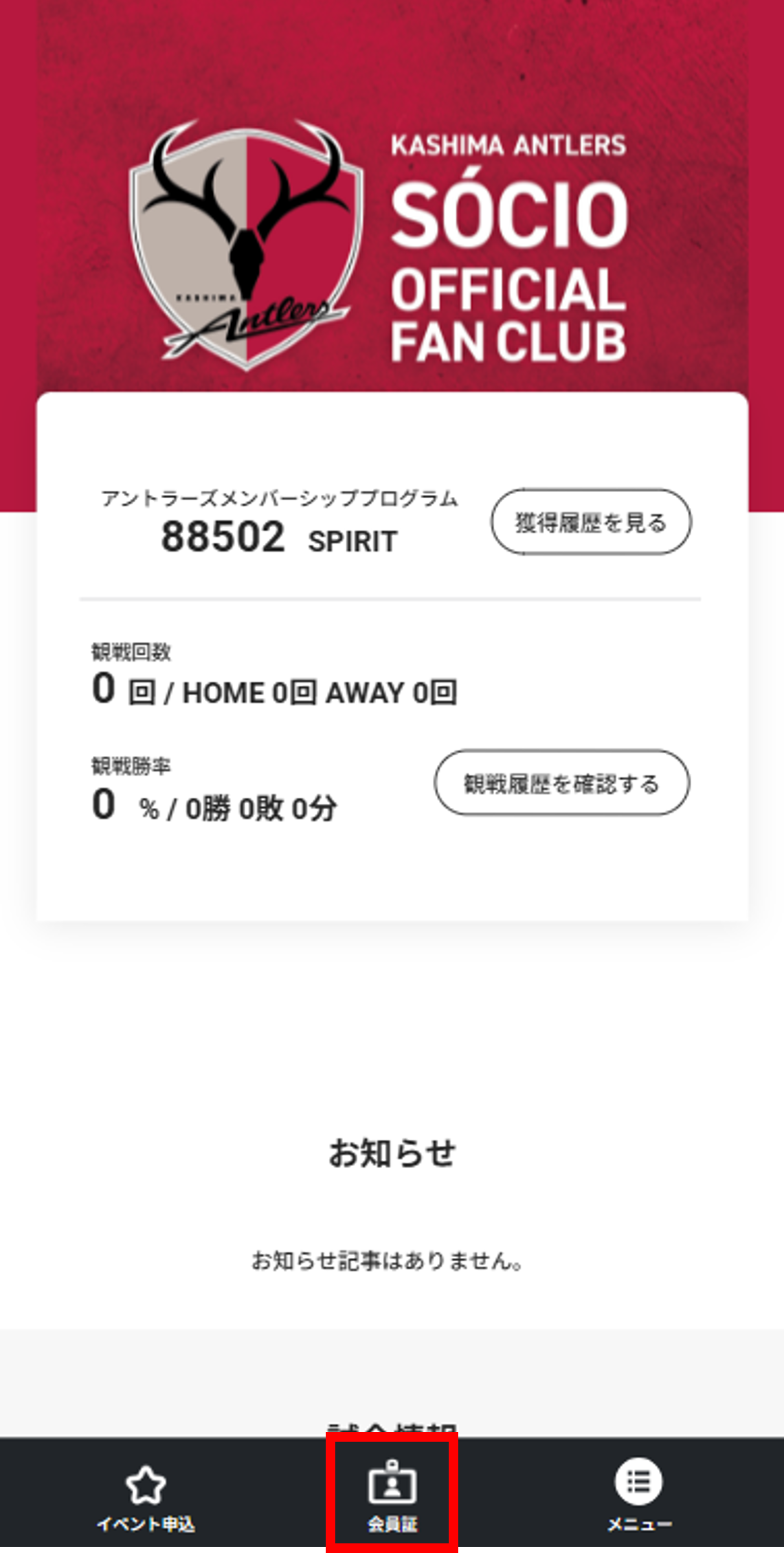Screen dimensions: 784x1553
Task: Tap 観戦履歴を確認する button
Action: [x=561, y=783]
